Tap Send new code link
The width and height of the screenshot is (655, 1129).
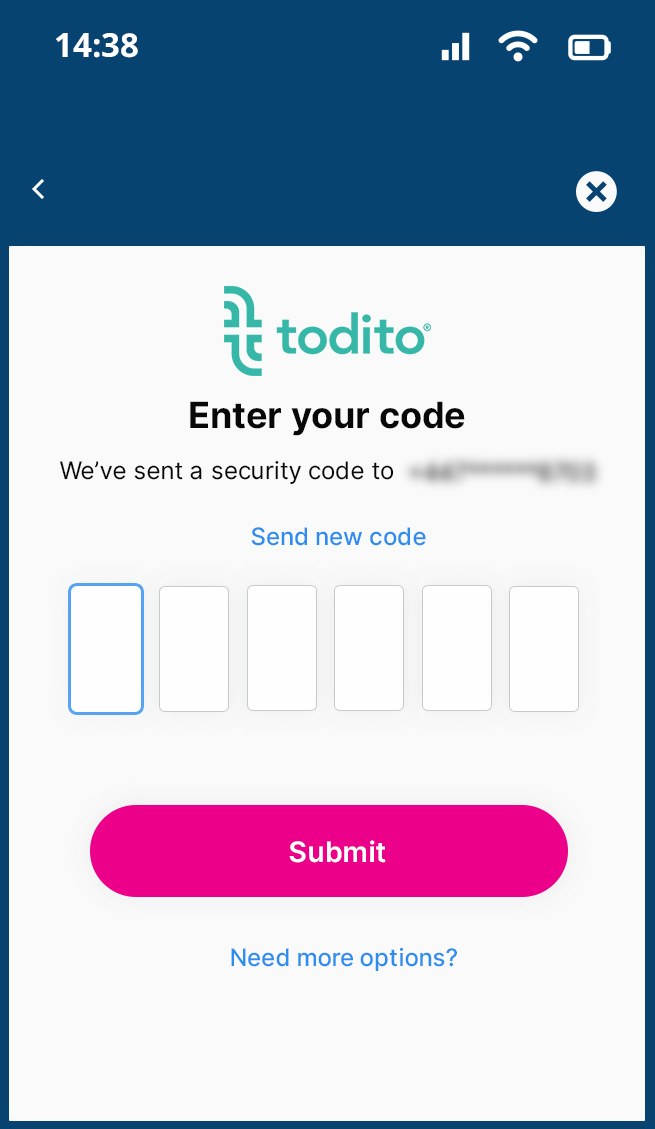point(338,537)
